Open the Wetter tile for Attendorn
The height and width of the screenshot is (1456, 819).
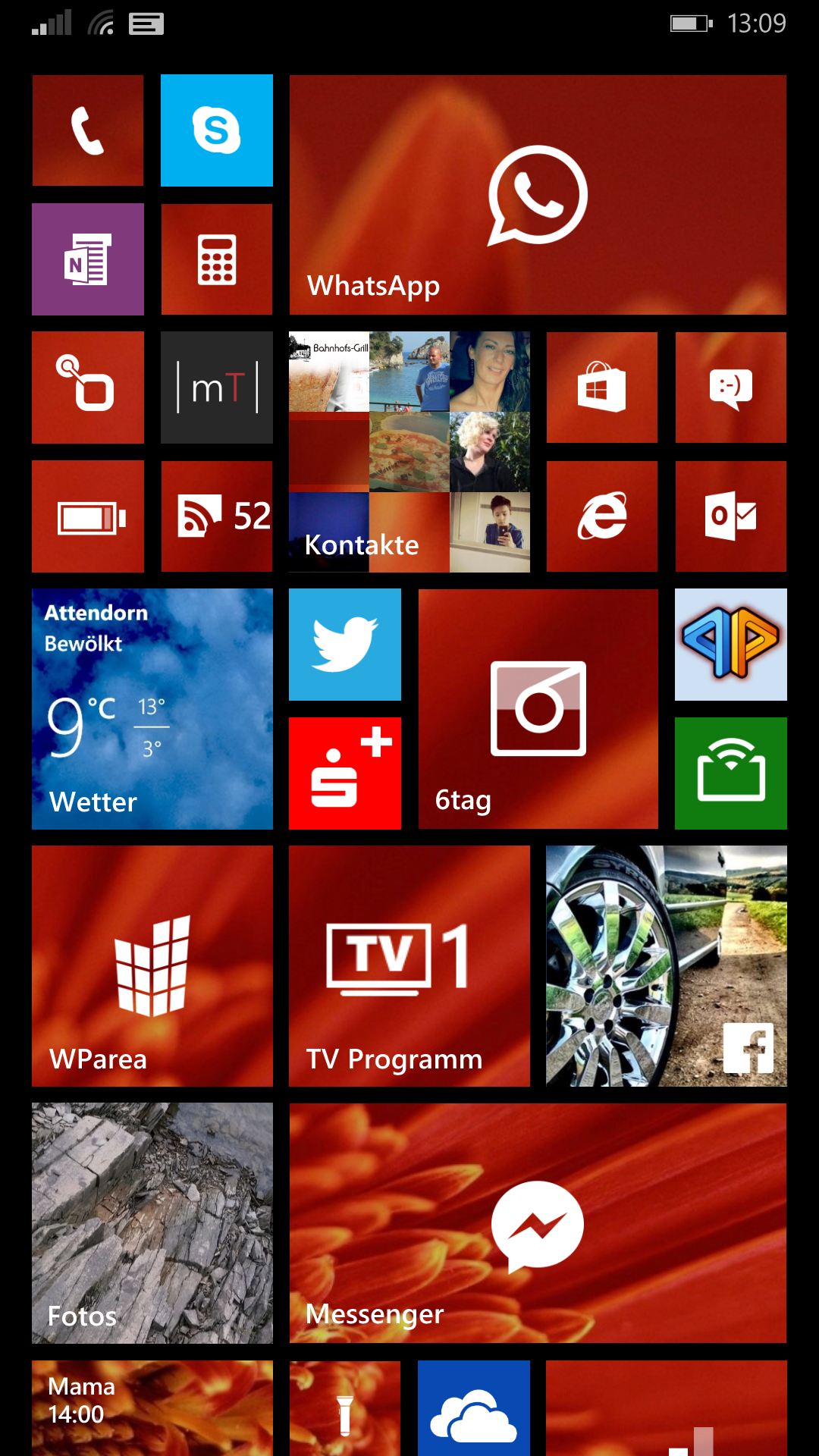point(152,709)
